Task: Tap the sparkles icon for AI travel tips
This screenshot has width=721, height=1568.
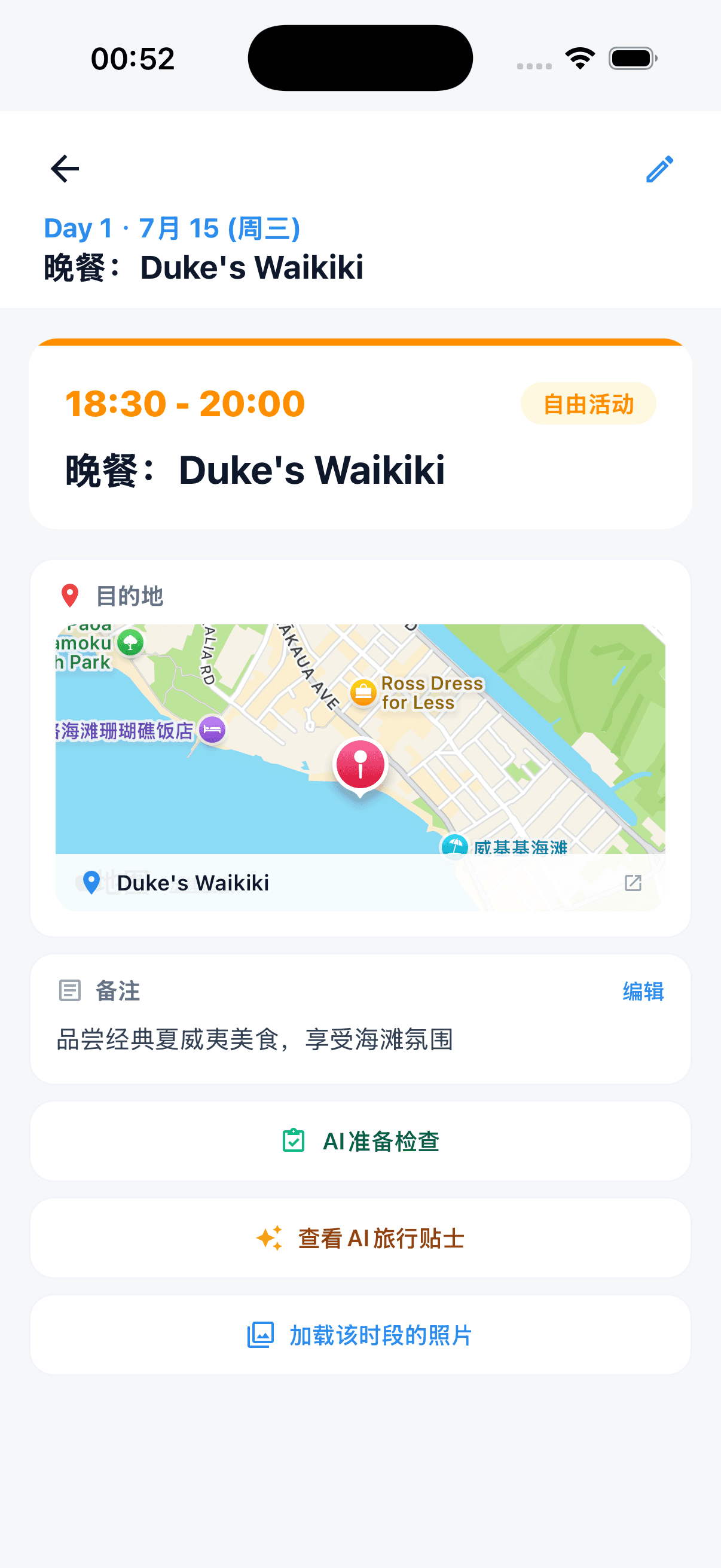Action: click(270, 1238)
